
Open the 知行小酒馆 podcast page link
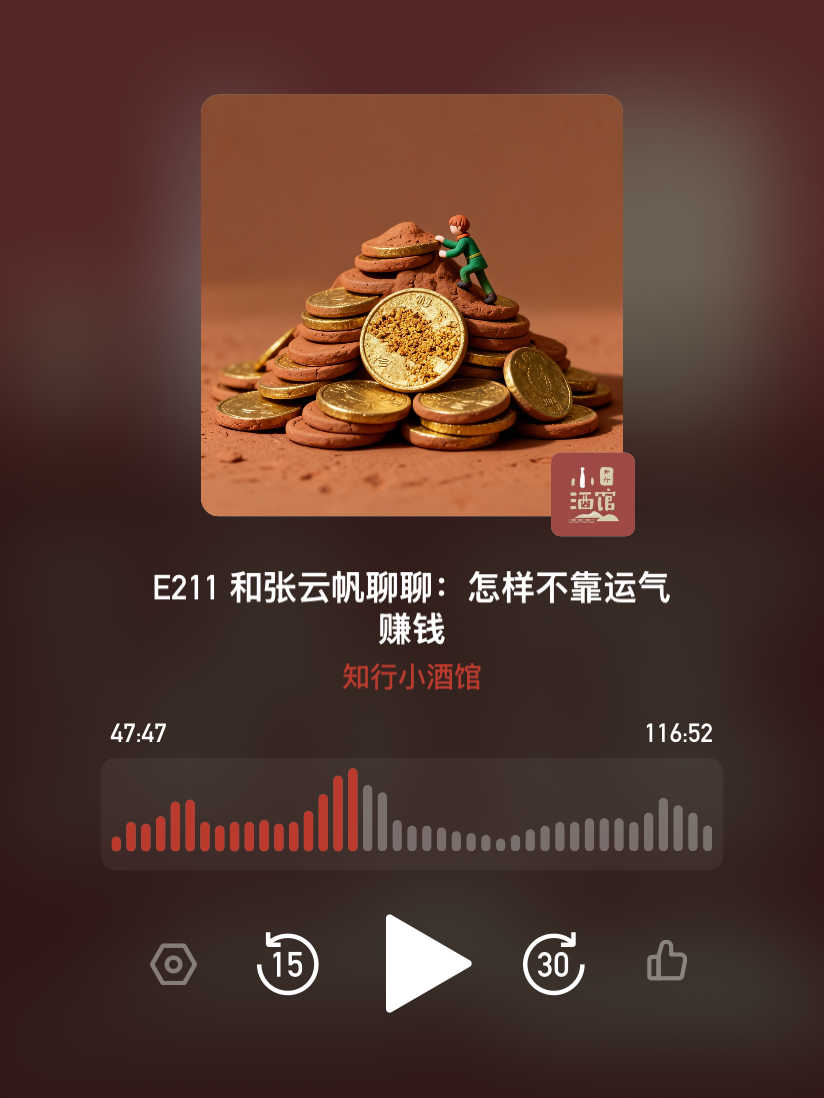tap(412, 677)
